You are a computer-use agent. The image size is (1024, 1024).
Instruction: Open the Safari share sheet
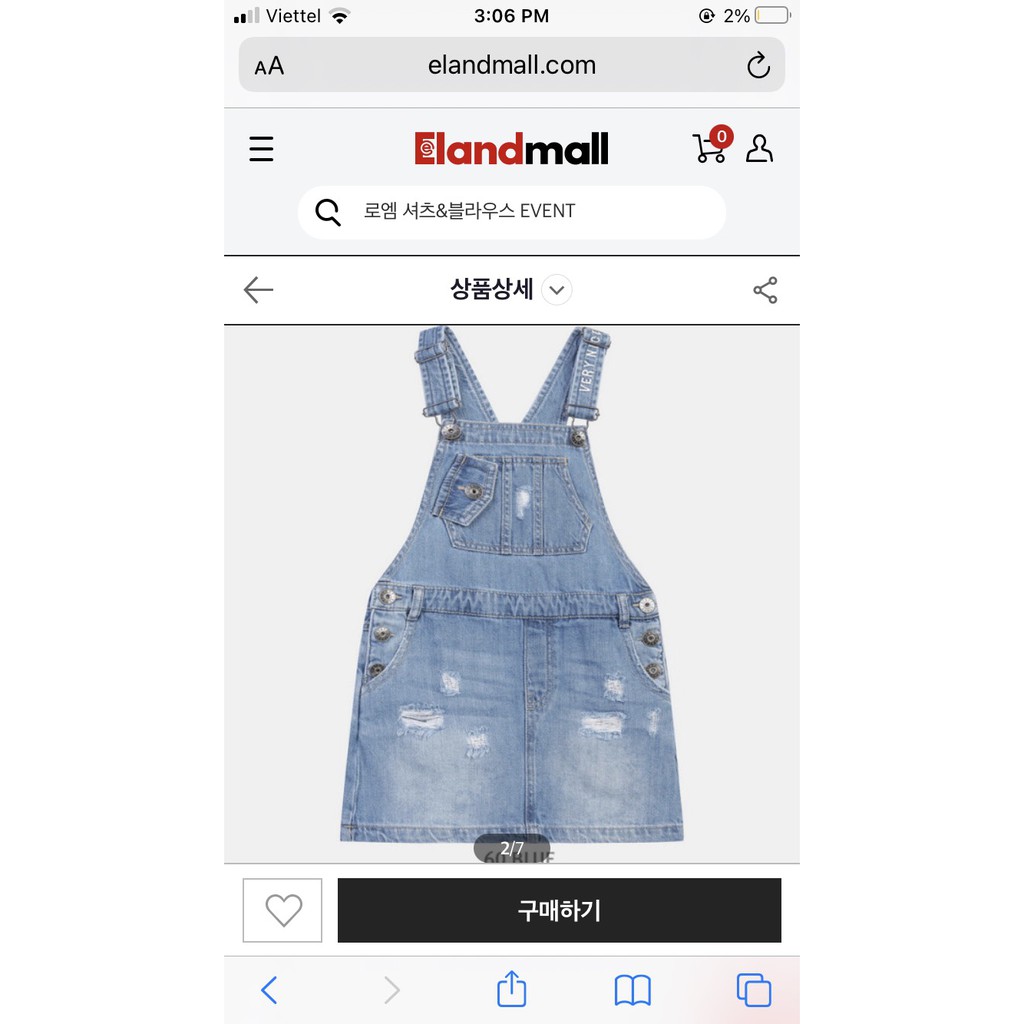(512, 989)
